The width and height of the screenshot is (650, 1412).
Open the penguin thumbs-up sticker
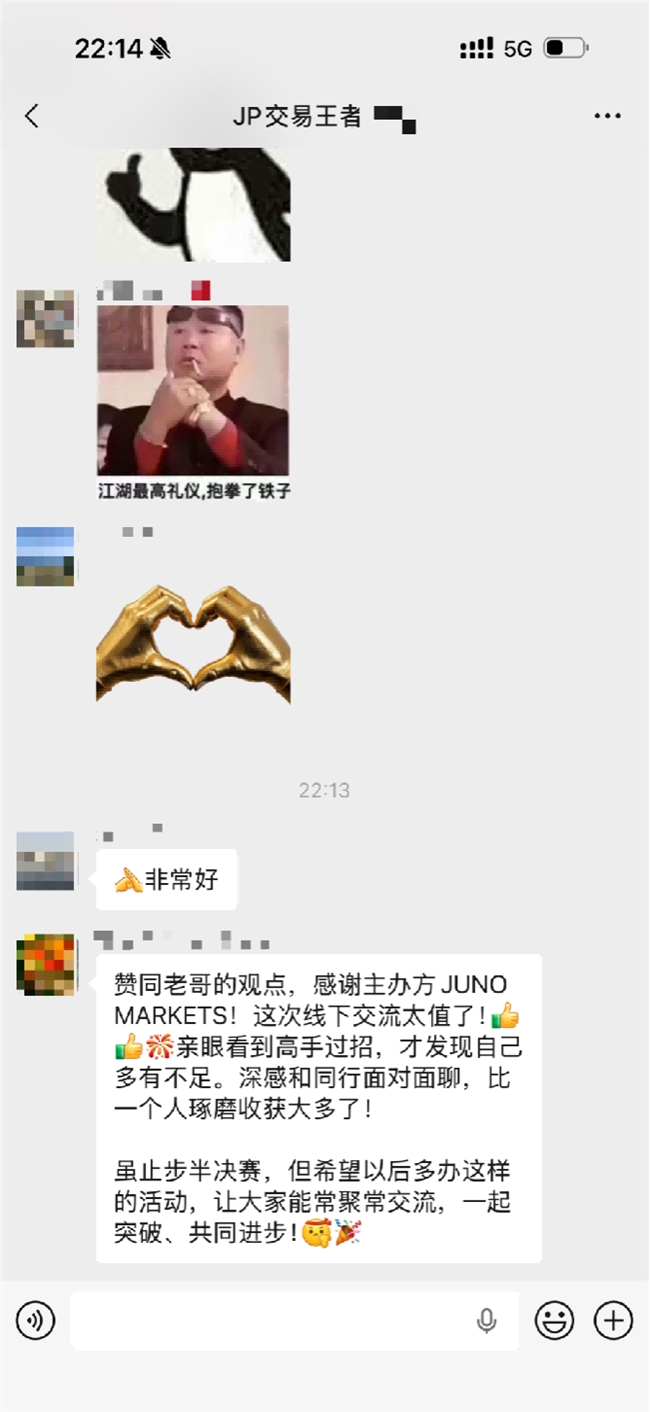click(193, 205)
